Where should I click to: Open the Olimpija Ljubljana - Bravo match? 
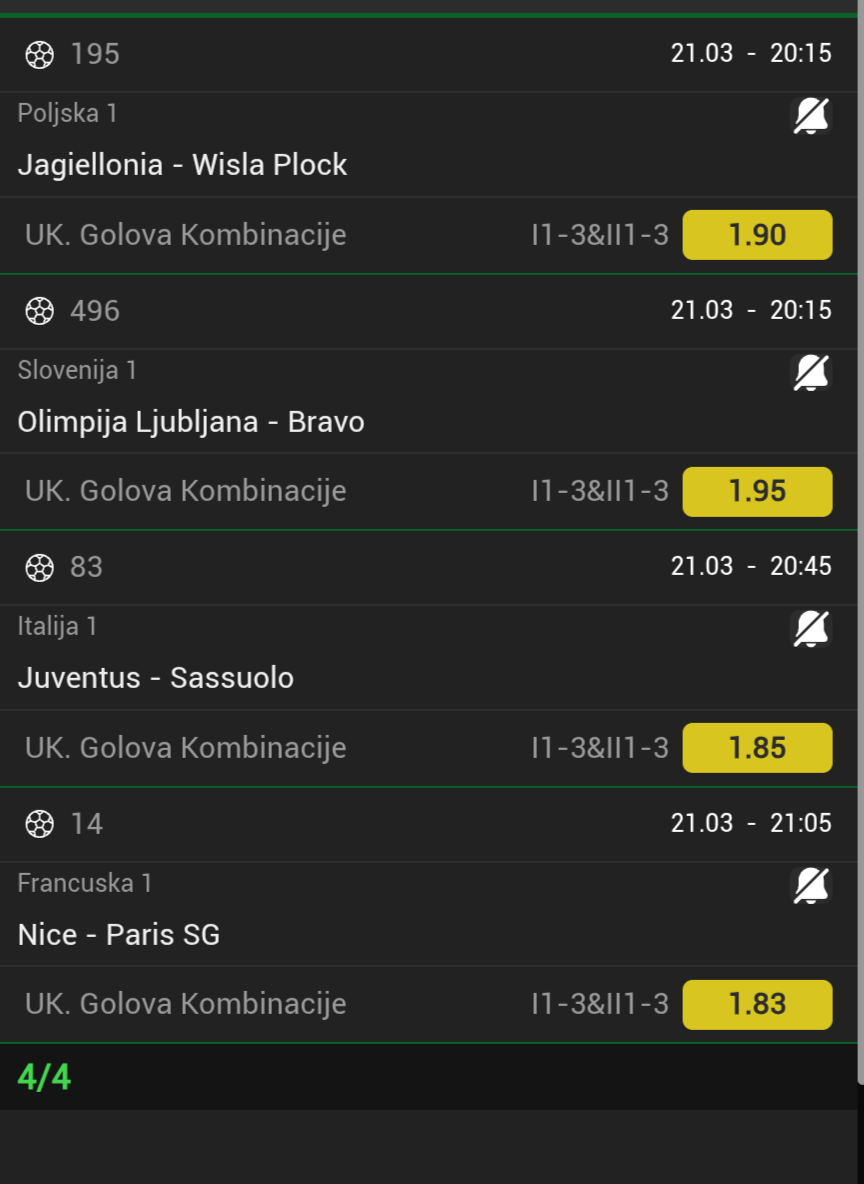(191, 422)
